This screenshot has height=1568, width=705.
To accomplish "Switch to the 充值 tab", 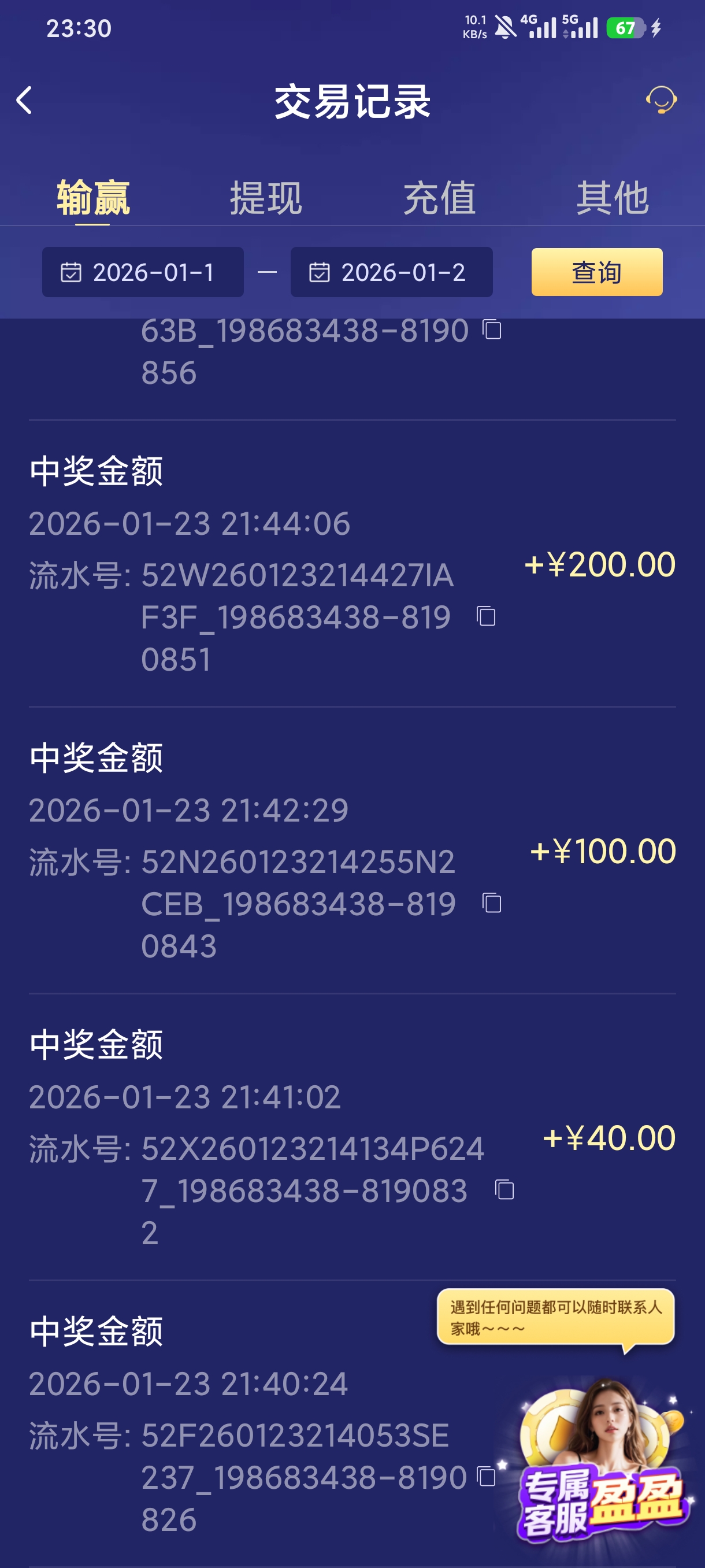I will [440, 198].
